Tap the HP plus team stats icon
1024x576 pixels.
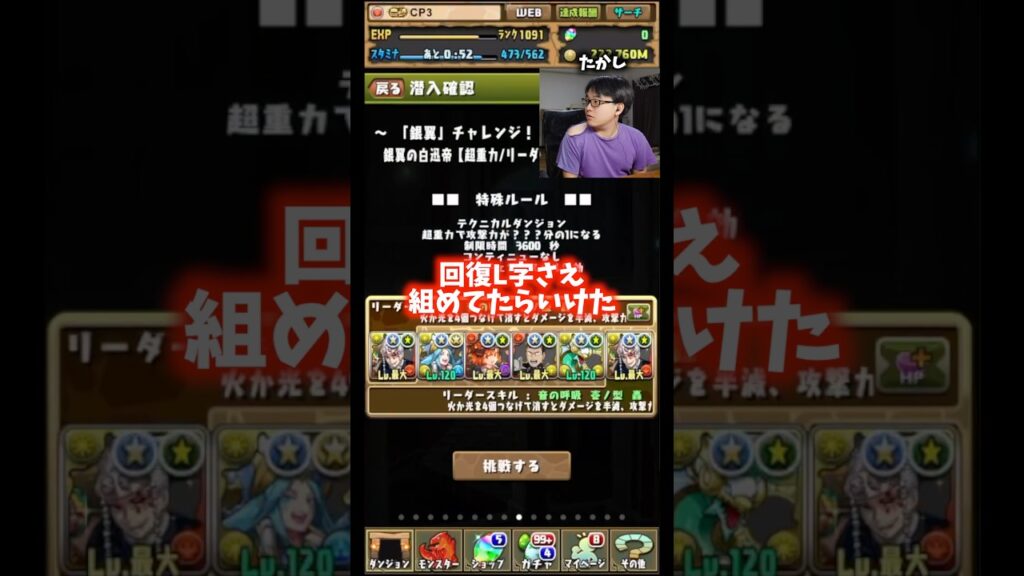point(637,311)
